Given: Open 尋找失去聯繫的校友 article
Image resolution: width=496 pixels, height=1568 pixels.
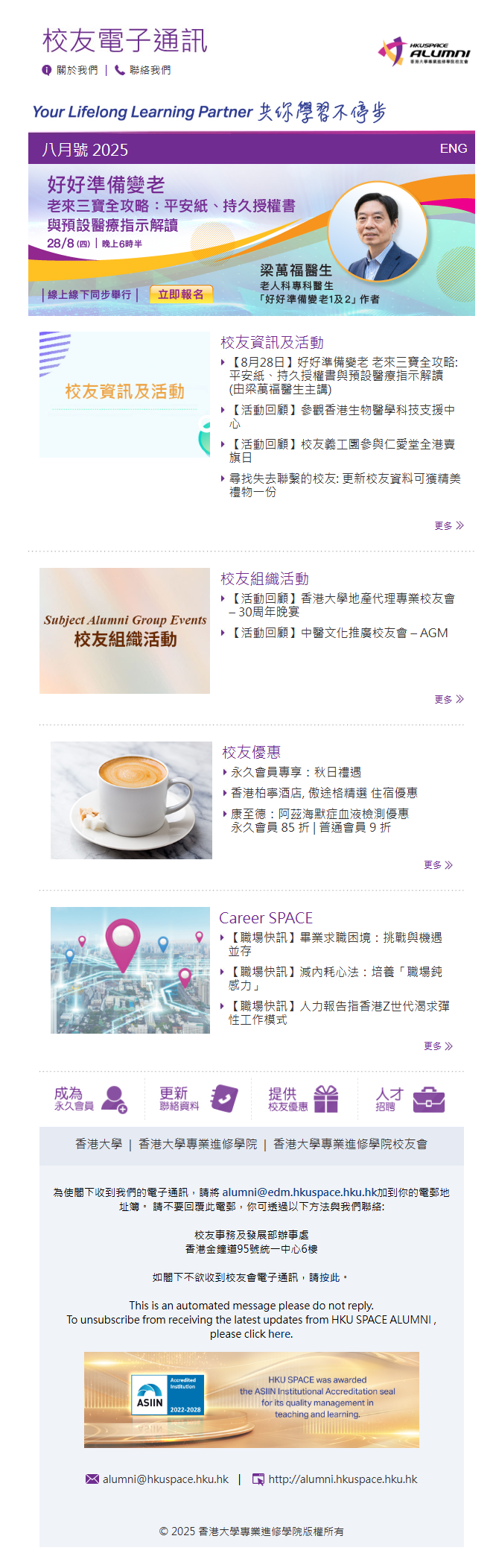Looking at the screenshot, I should click(x=344, y=484).
